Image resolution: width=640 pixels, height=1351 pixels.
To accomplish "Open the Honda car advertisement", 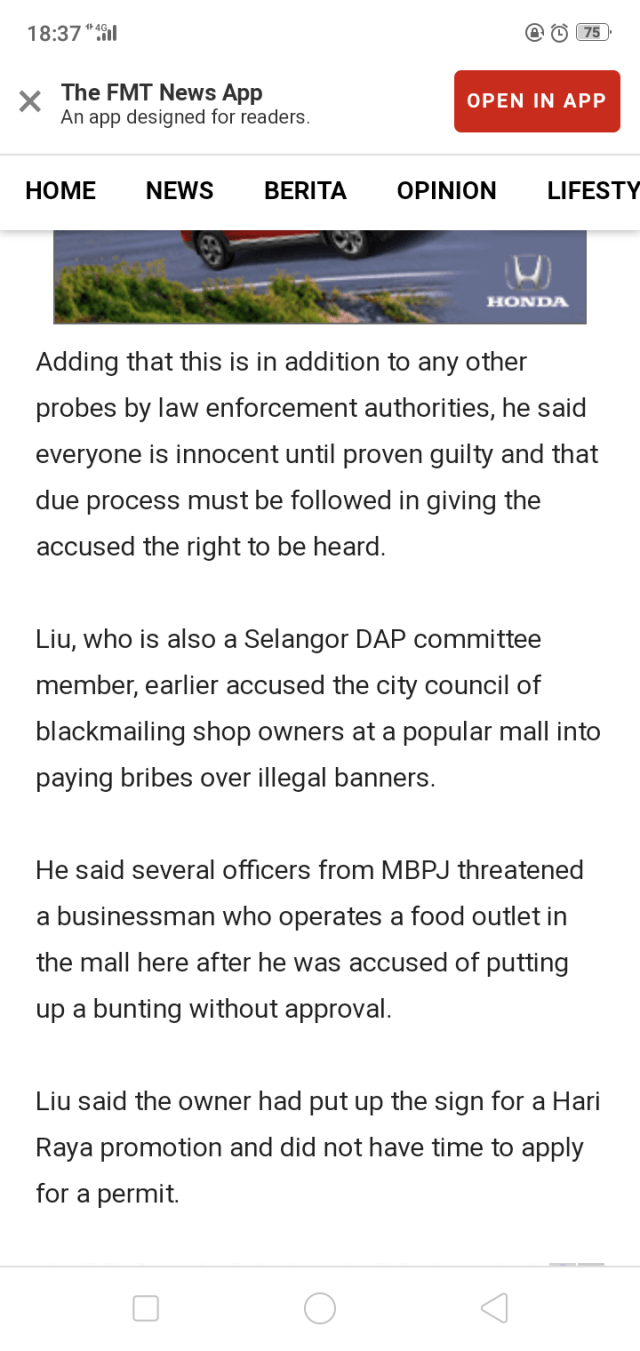I will click(x=319, y=277).
